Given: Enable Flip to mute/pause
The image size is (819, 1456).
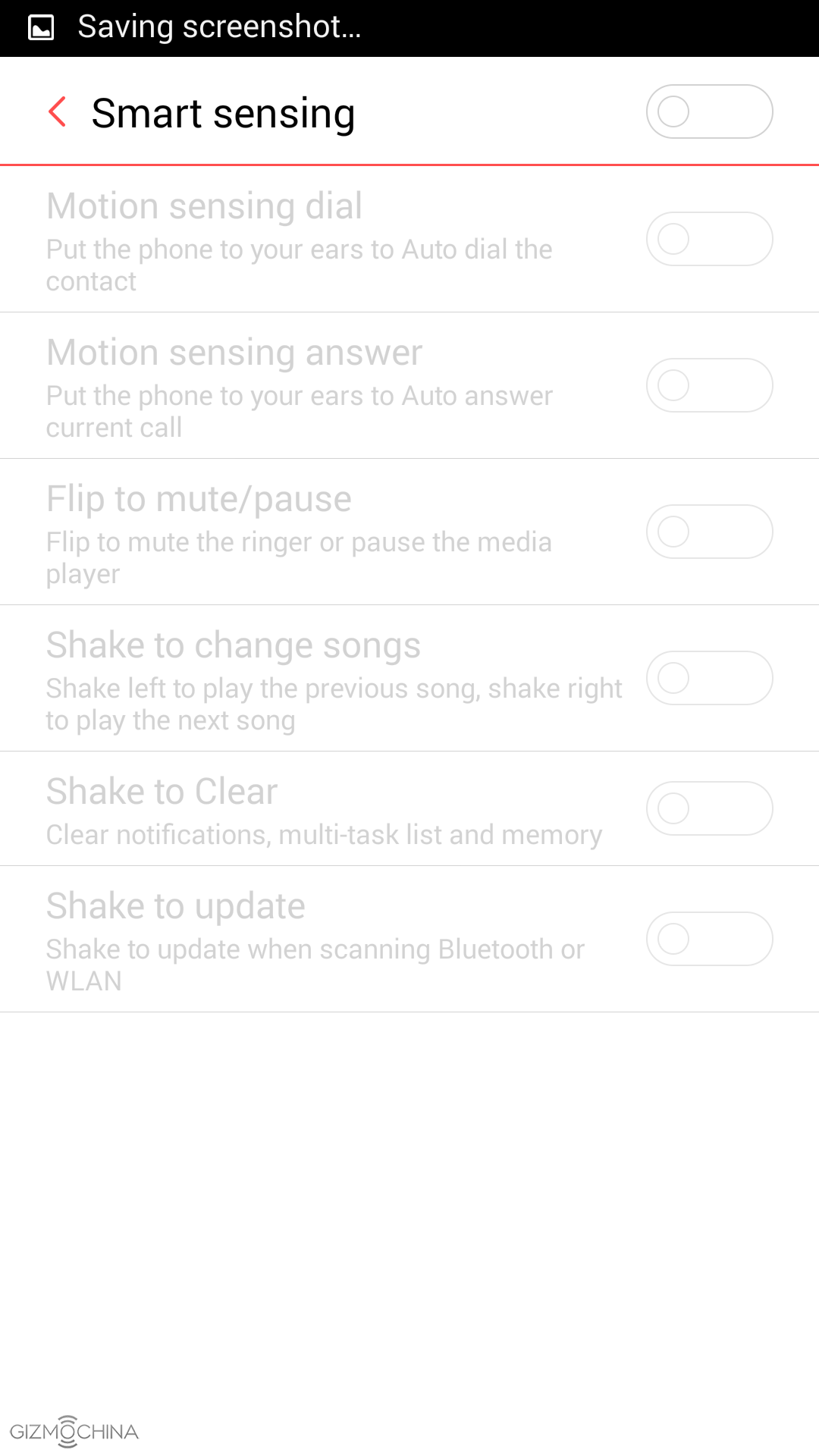Looking at the screenshot, I should coord(709,532).
